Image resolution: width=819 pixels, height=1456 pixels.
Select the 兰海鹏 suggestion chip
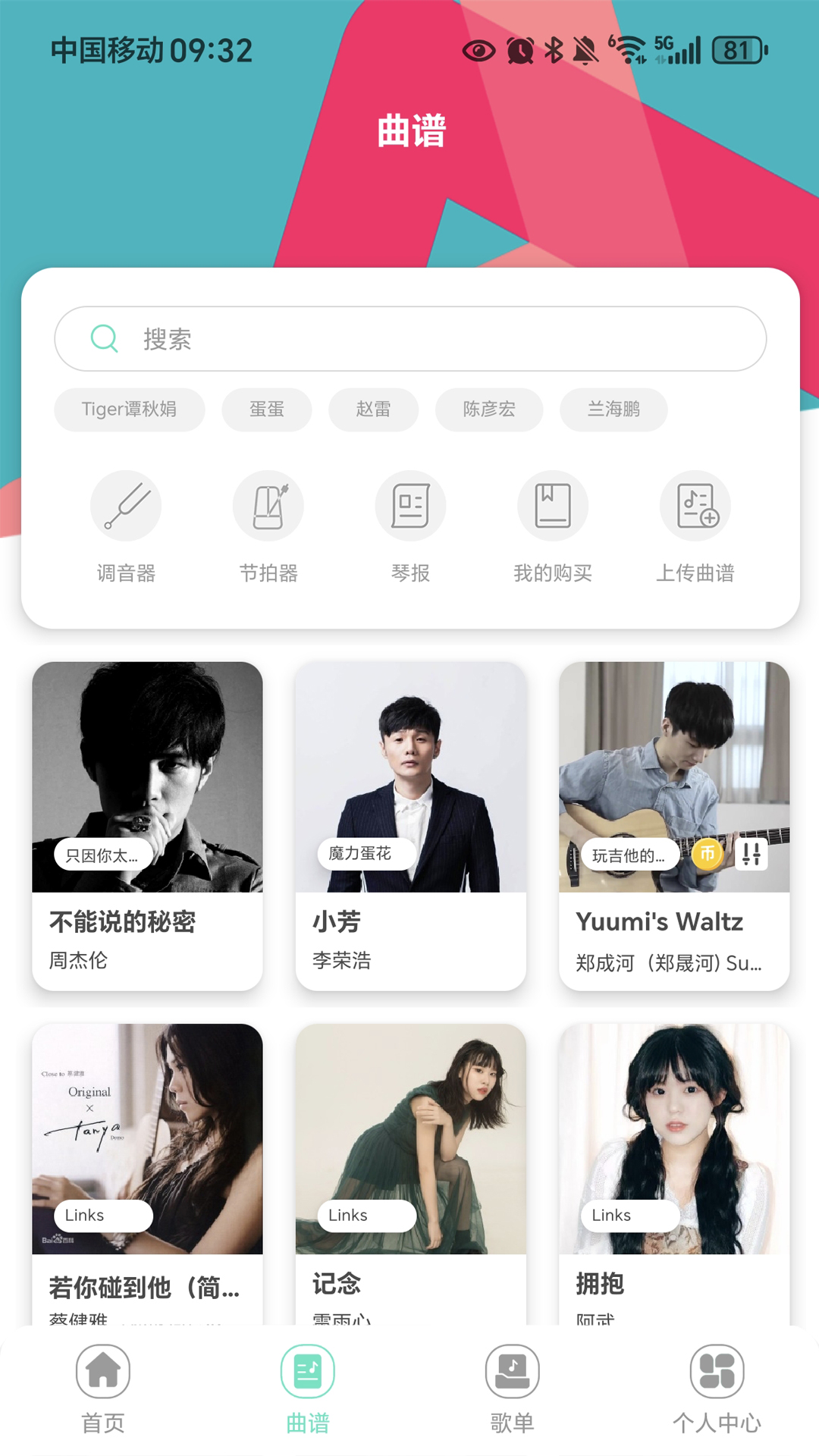pos(613,409)
